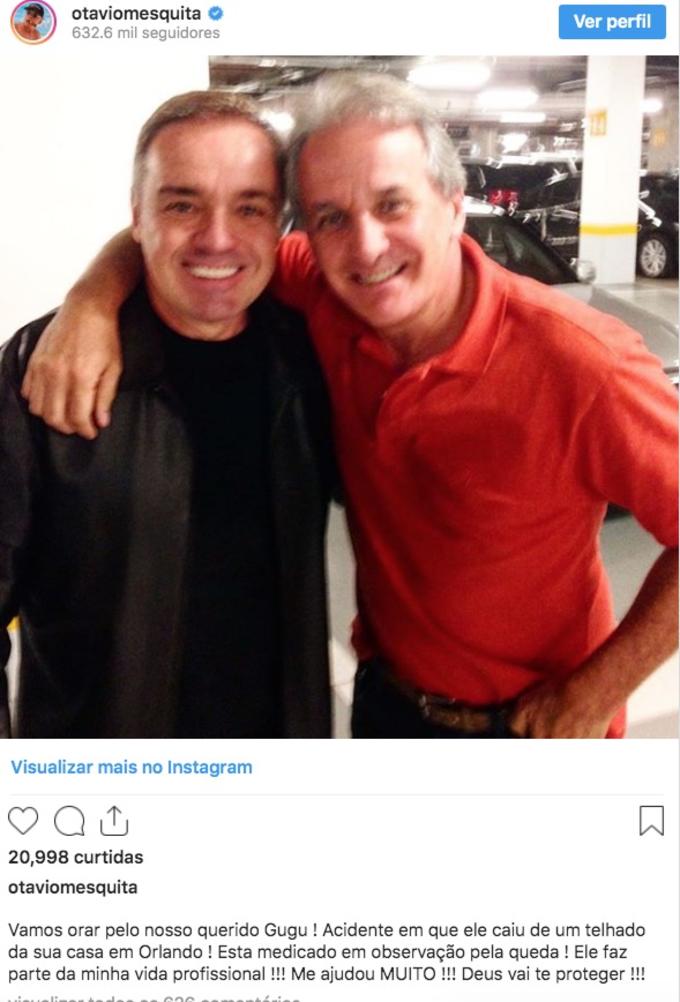Tap the Ver perfil button
The height and width of the screenshot is (1002, 680).
click(x=611, y=22)
